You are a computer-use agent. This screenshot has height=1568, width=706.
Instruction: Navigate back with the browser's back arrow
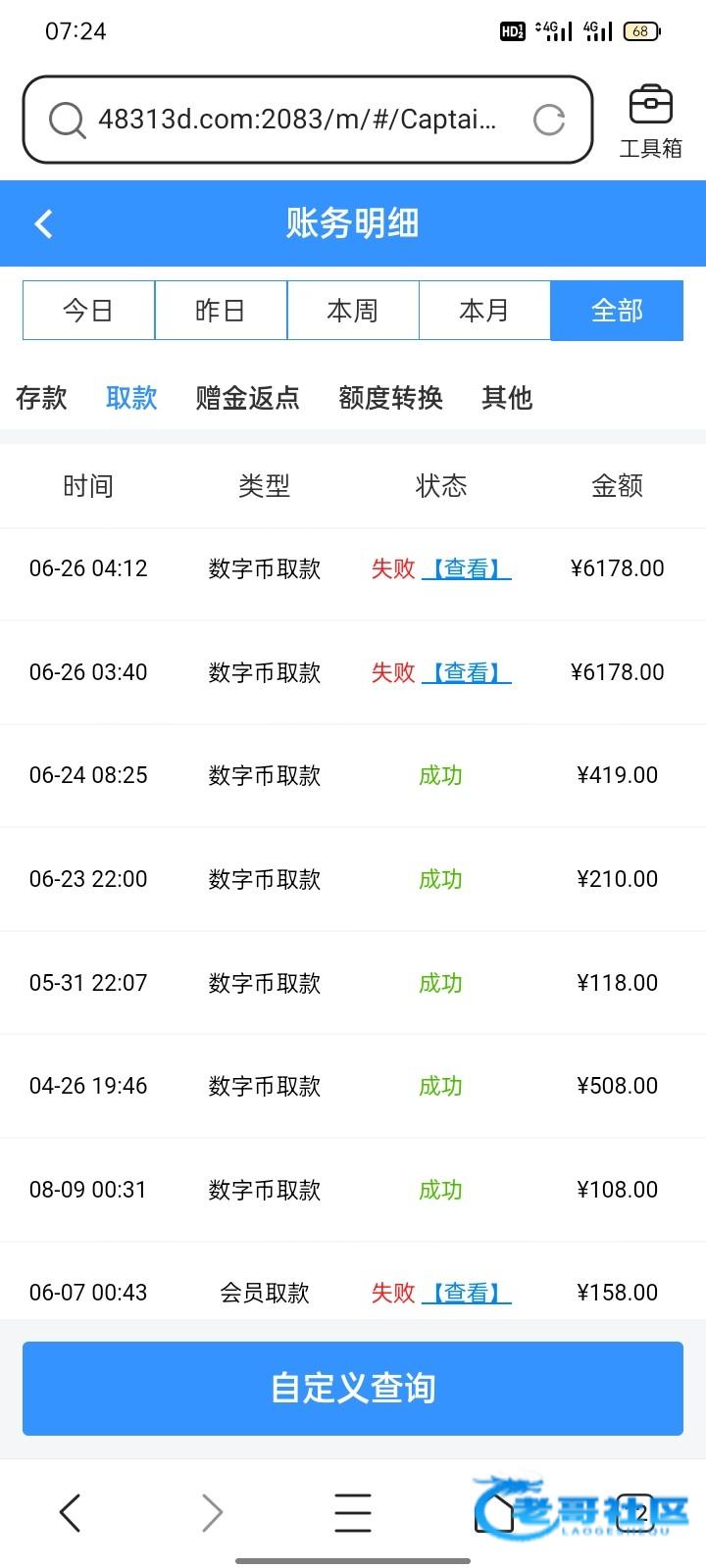pos(71,1512)
